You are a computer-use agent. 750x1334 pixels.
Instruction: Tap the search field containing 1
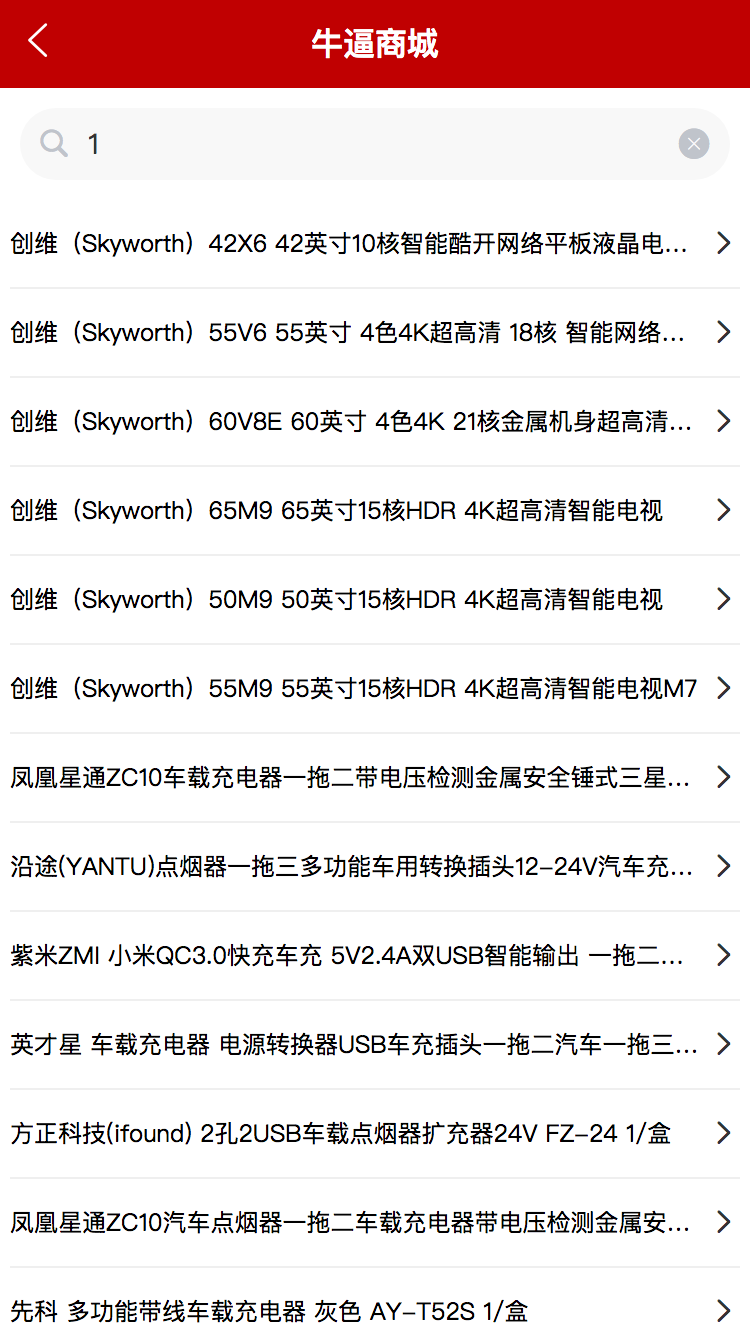(x=375, y=144)
